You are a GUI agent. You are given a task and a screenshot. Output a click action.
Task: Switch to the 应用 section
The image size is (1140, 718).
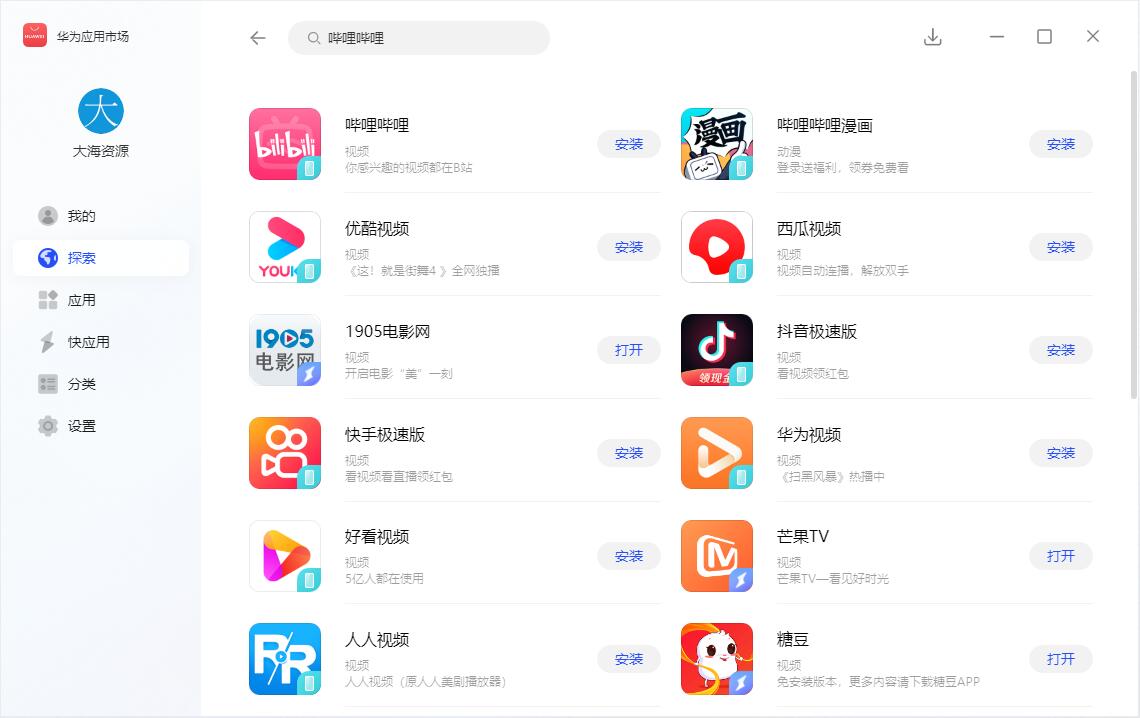click(x=82, y=300)
